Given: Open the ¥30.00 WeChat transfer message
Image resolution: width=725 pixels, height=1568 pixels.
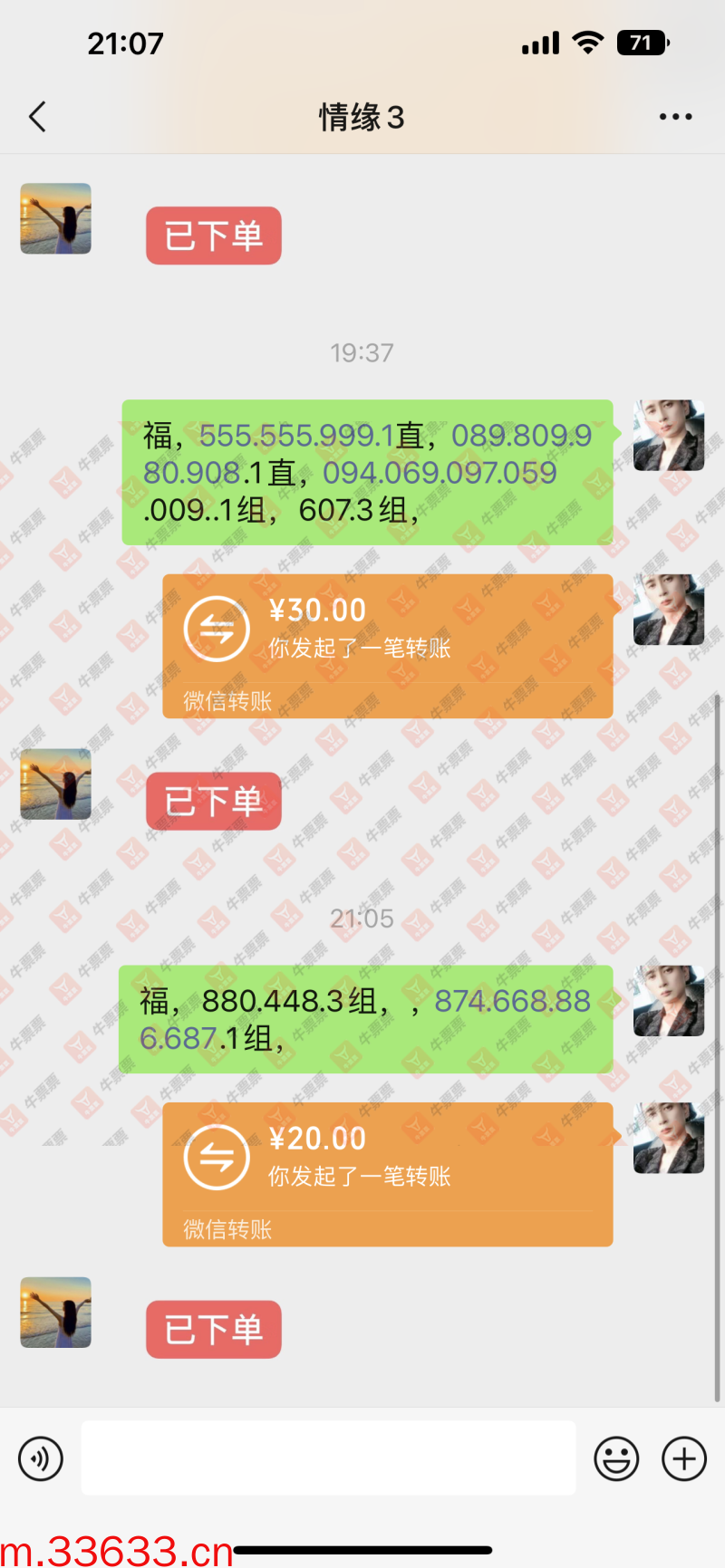Looking at the screenshot, I should (x=387, y=645).
